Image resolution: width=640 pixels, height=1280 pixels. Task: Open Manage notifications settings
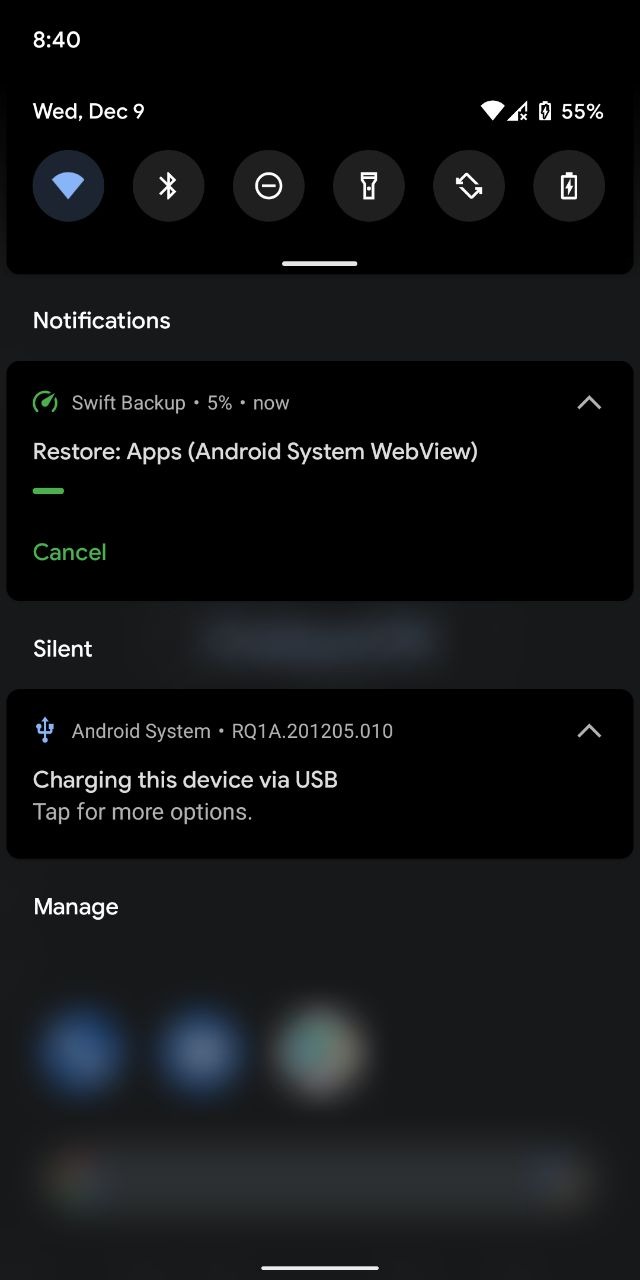76,907
